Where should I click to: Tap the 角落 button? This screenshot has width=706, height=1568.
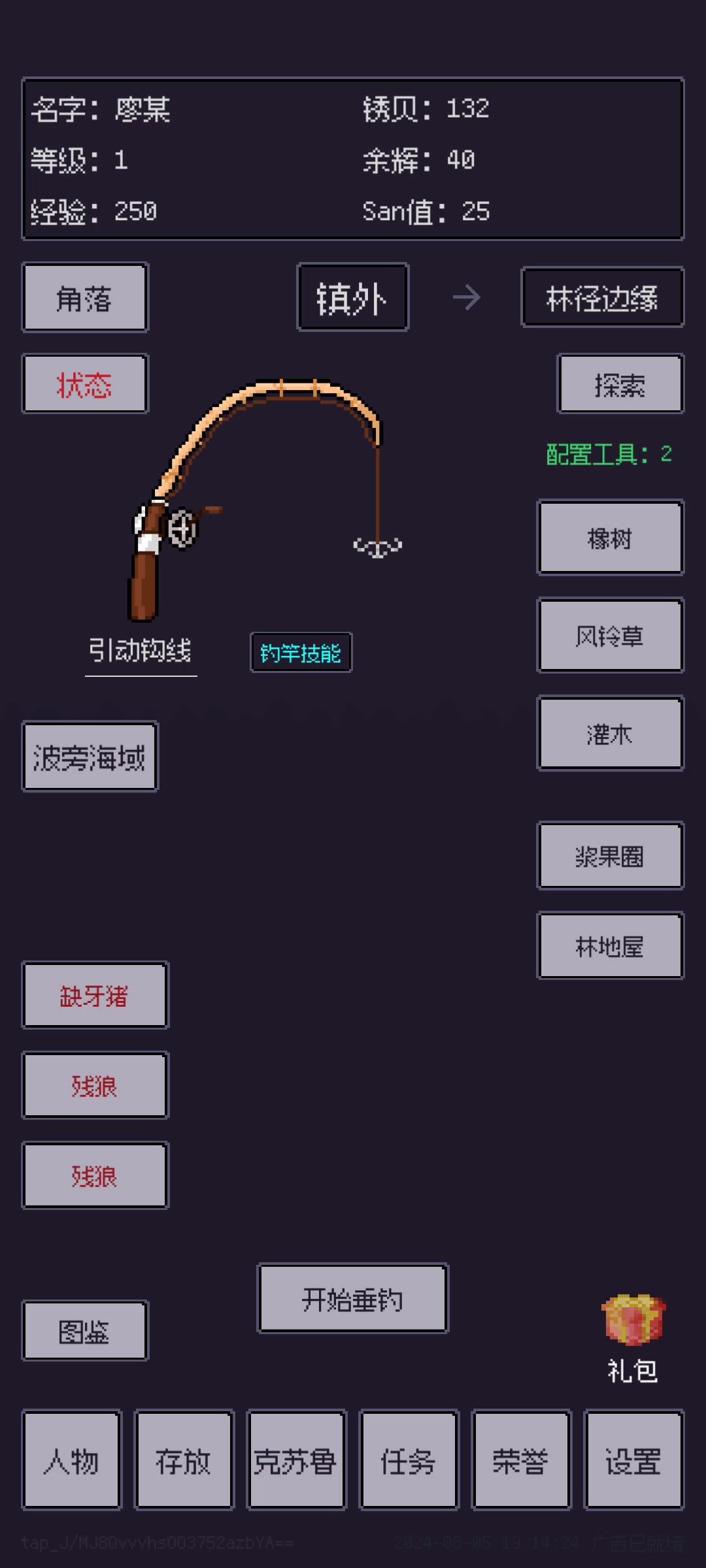tap(85, 298)
